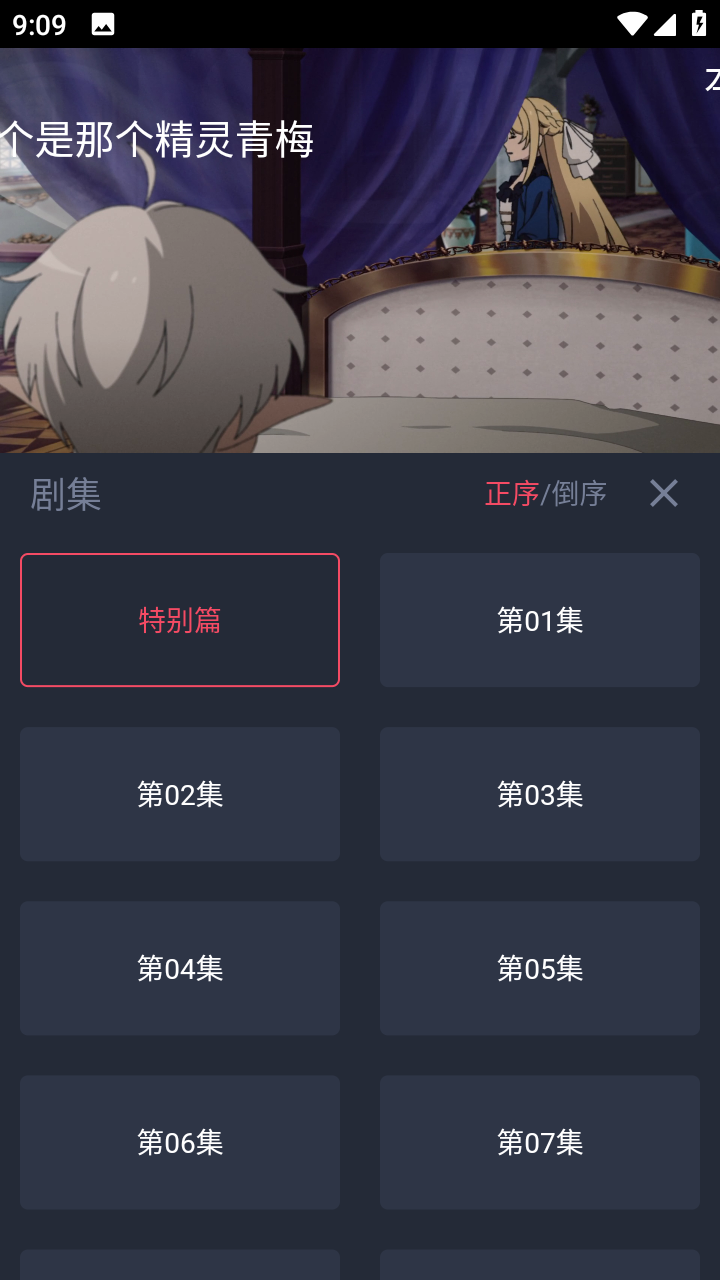Select ascending order 正序
Viewport: 720px width, 1280px height.
coord(511,493)
